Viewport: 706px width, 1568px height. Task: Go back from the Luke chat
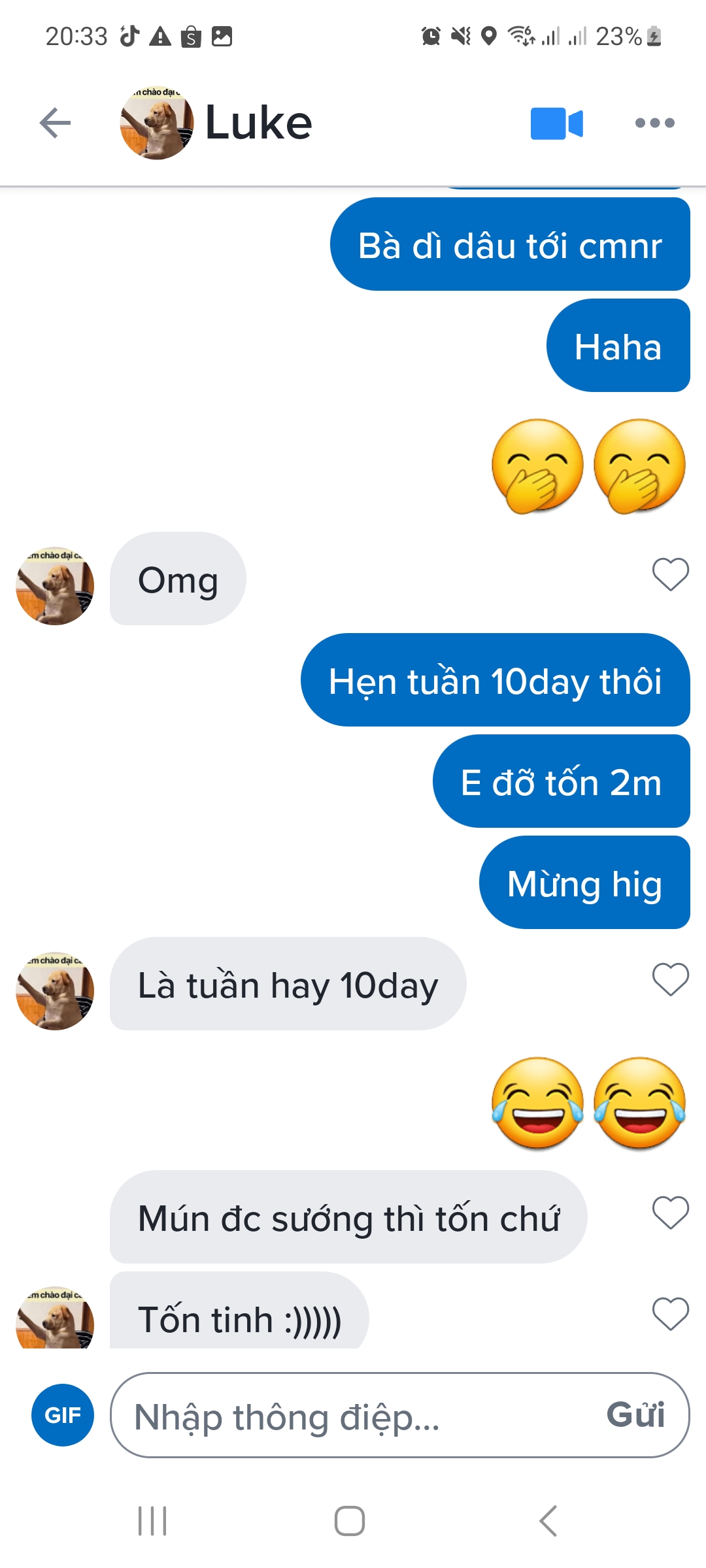pyautogui.click(x=55, y=123)
